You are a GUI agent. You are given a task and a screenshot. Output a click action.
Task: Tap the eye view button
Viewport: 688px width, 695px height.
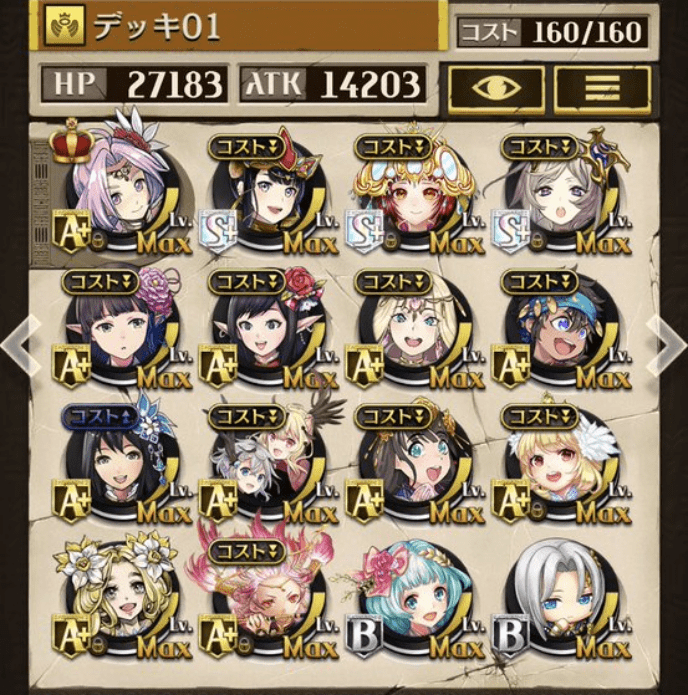(x=495, y=89)
